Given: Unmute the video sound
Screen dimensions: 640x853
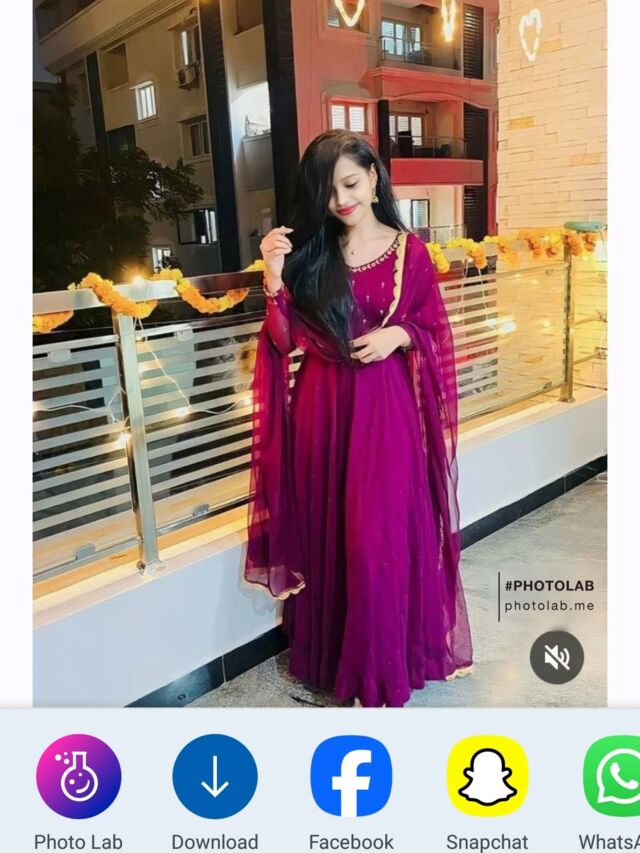Looking at the screenshot, I should (557, 657).
